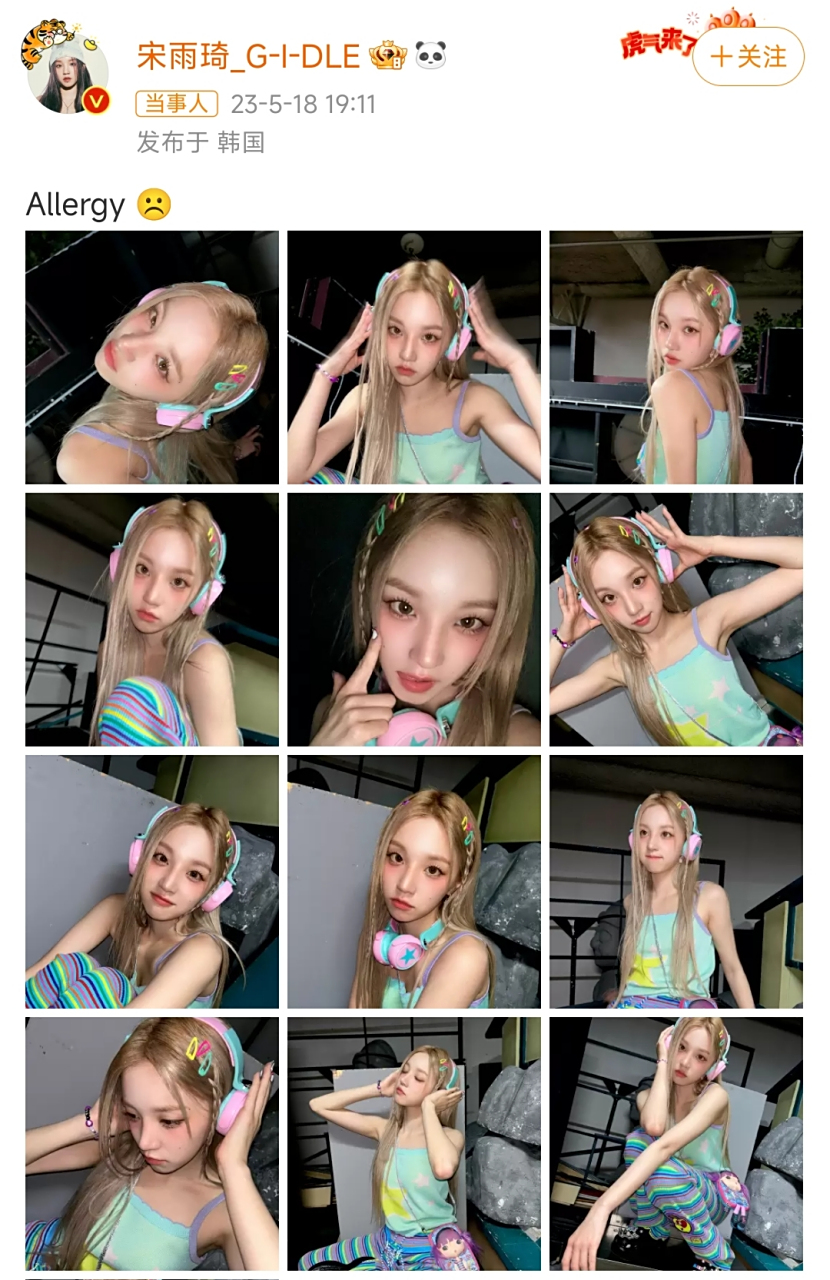The image size is (830, 1280).
Task: View the eyes-closed standing photo with hands on headphones
Action: (x=414, y=1143)
